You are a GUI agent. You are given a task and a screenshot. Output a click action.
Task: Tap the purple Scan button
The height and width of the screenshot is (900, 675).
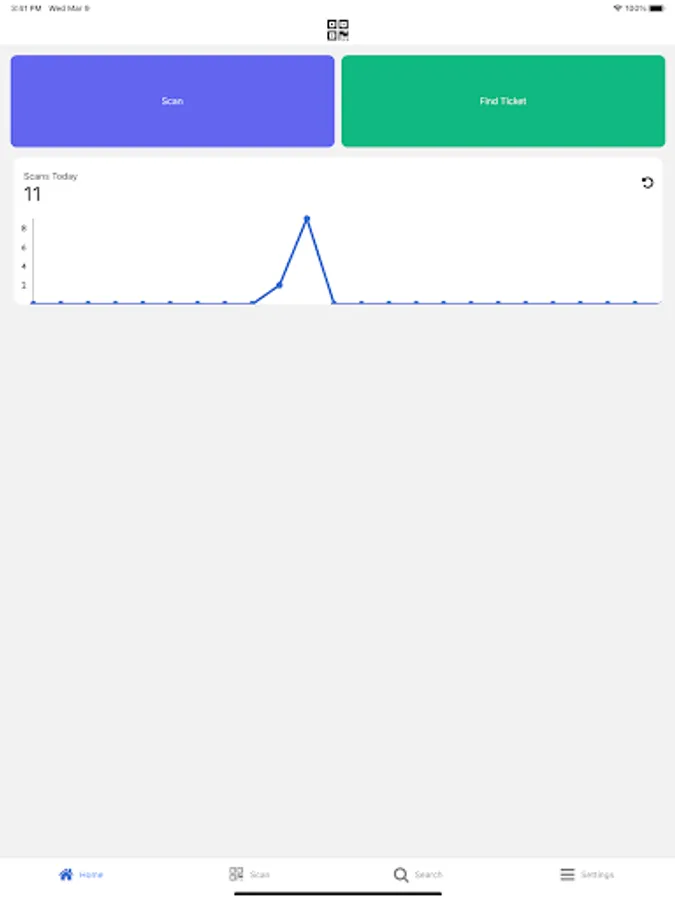pos(172,101)
